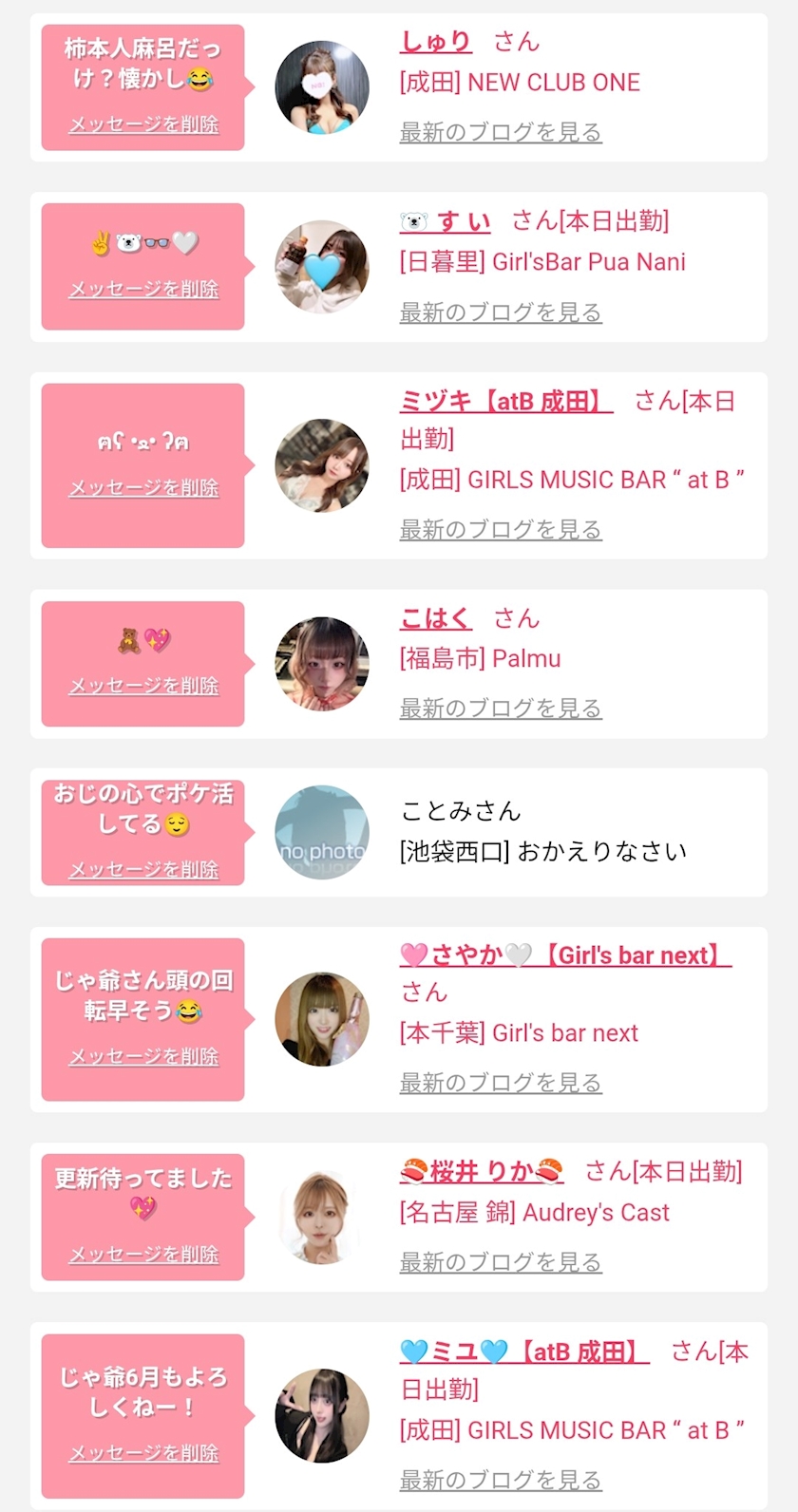Delete the 更新待ってました message
This screenshot has width=798, height=1512.
(143, 1254)
